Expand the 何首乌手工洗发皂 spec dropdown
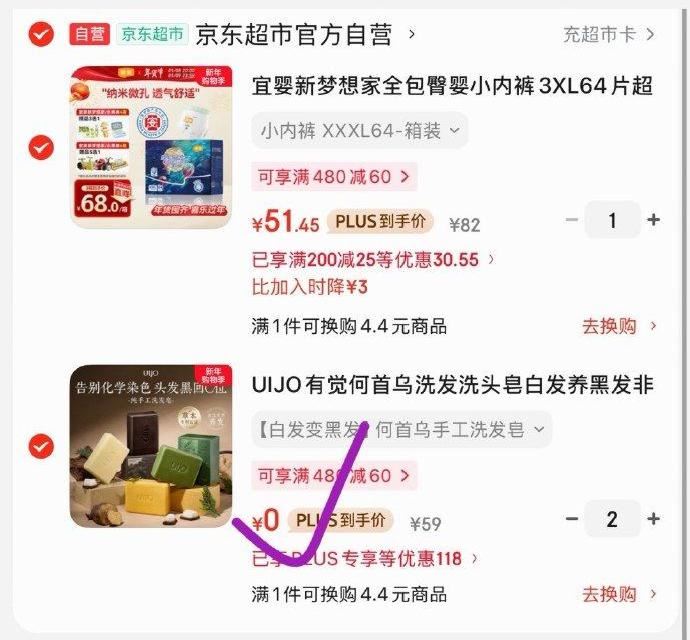The width and height of the screenshot is (690, 640). click(x=400, y=430)
